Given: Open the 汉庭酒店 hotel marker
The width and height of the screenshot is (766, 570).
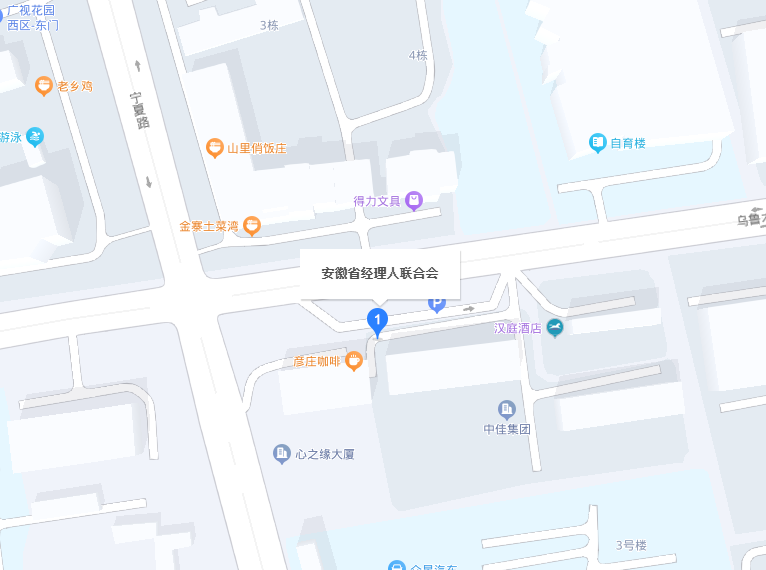Looking at the screenshot, I should tap(554, 327).
